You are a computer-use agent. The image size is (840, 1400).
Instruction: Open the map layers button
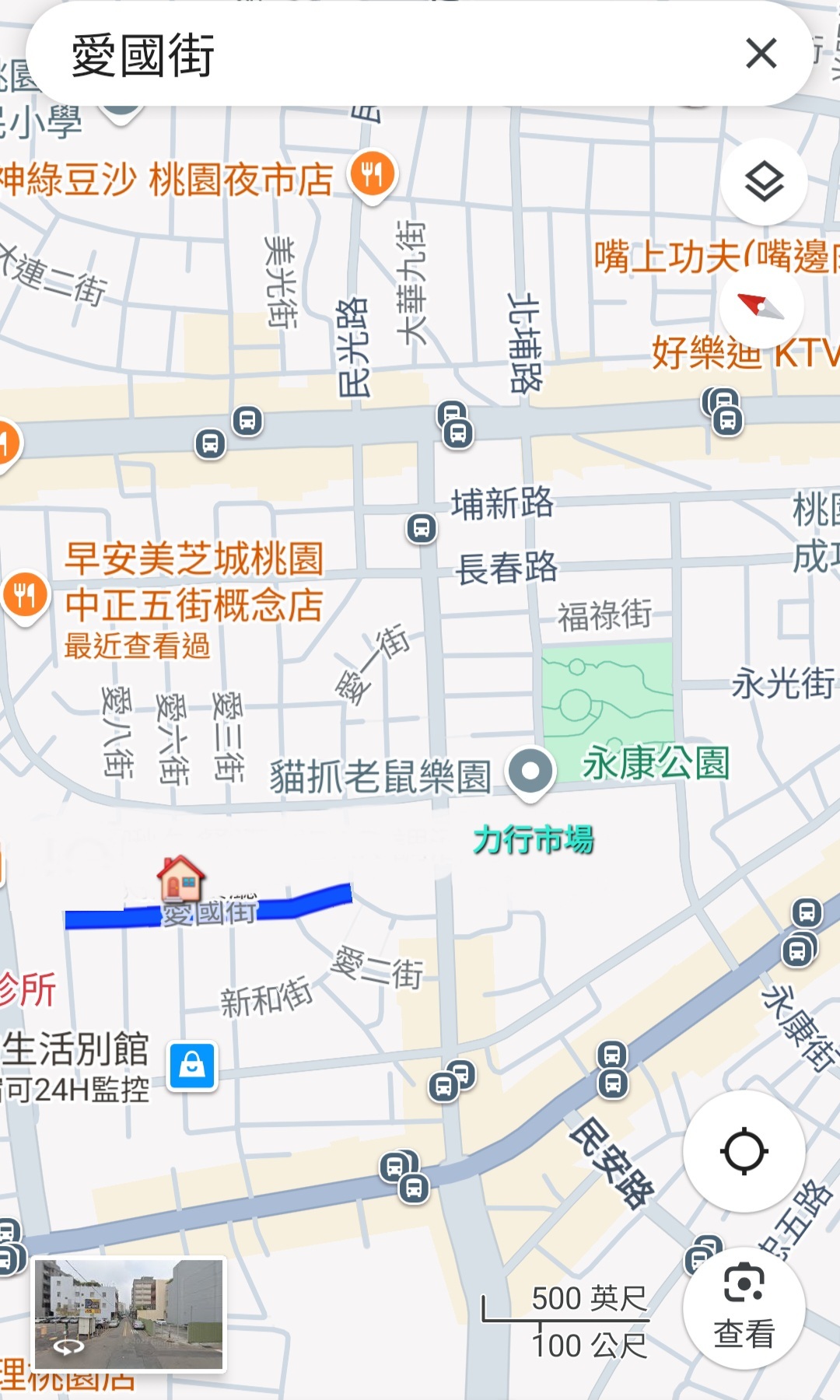tap(764, 183)
